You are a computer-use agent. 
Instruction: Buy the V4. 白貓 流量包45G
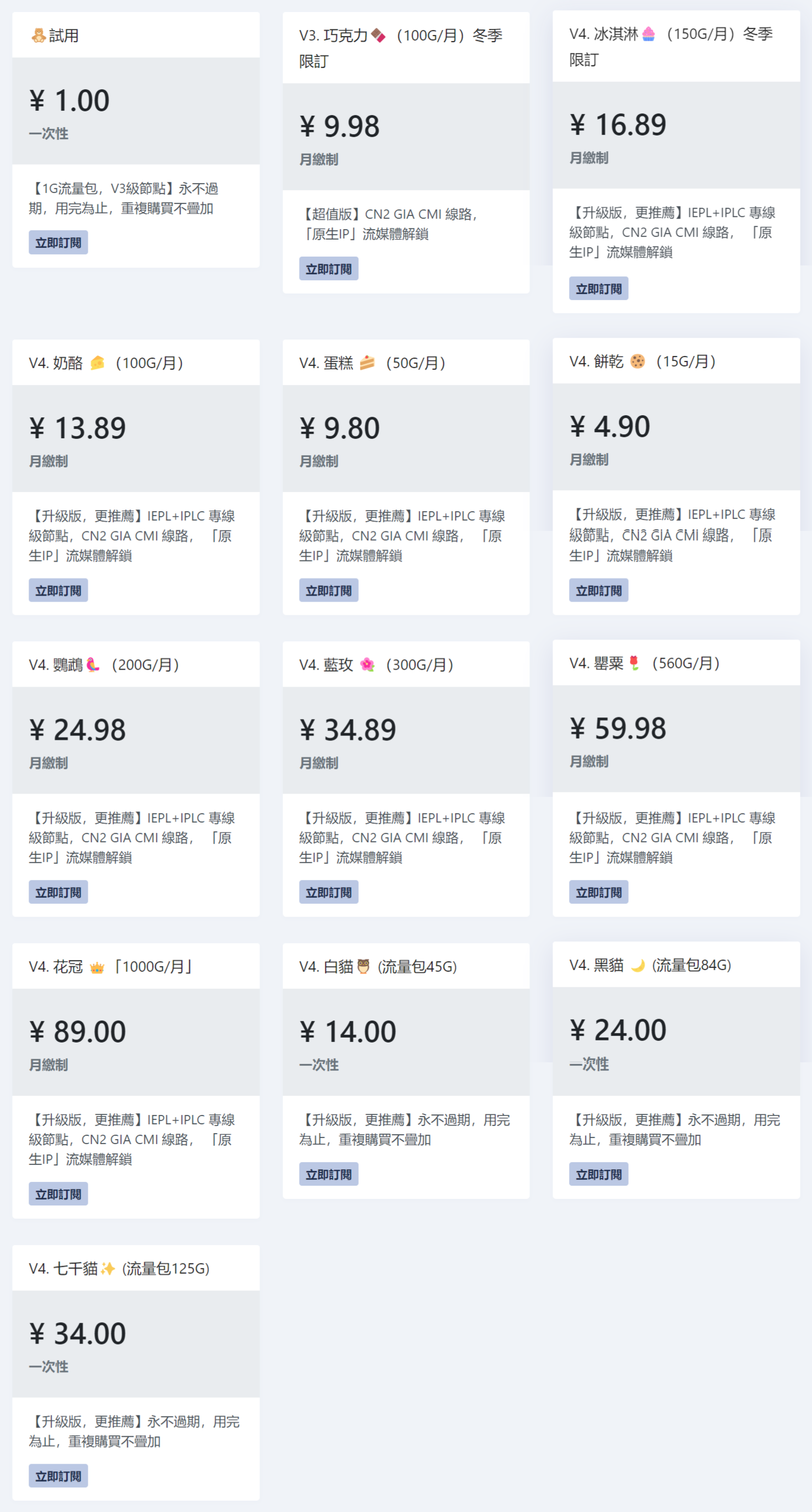click(x=328, y=1174)
